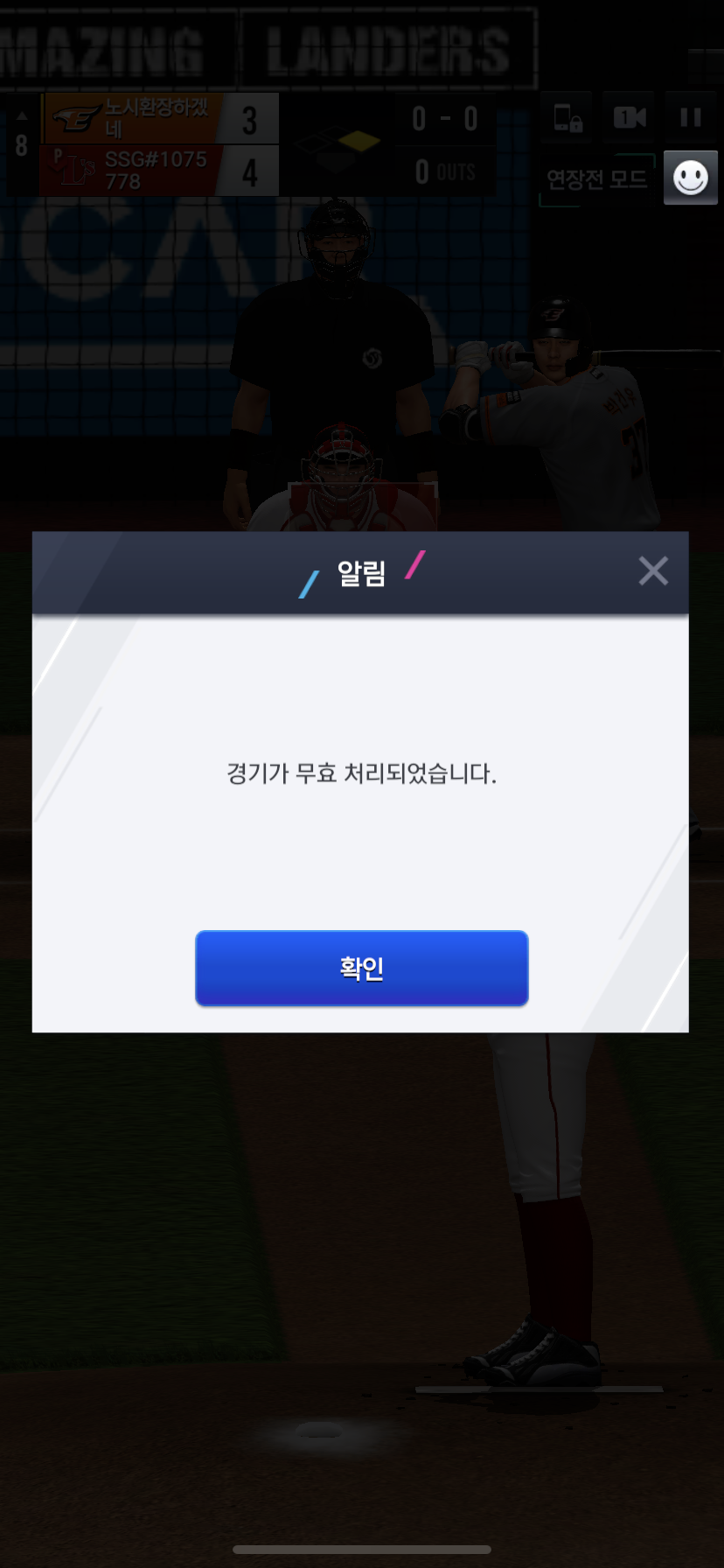The image size is (724, 1568).
Task: Confirm the alert with 확인 button
Action: (361, 968)
